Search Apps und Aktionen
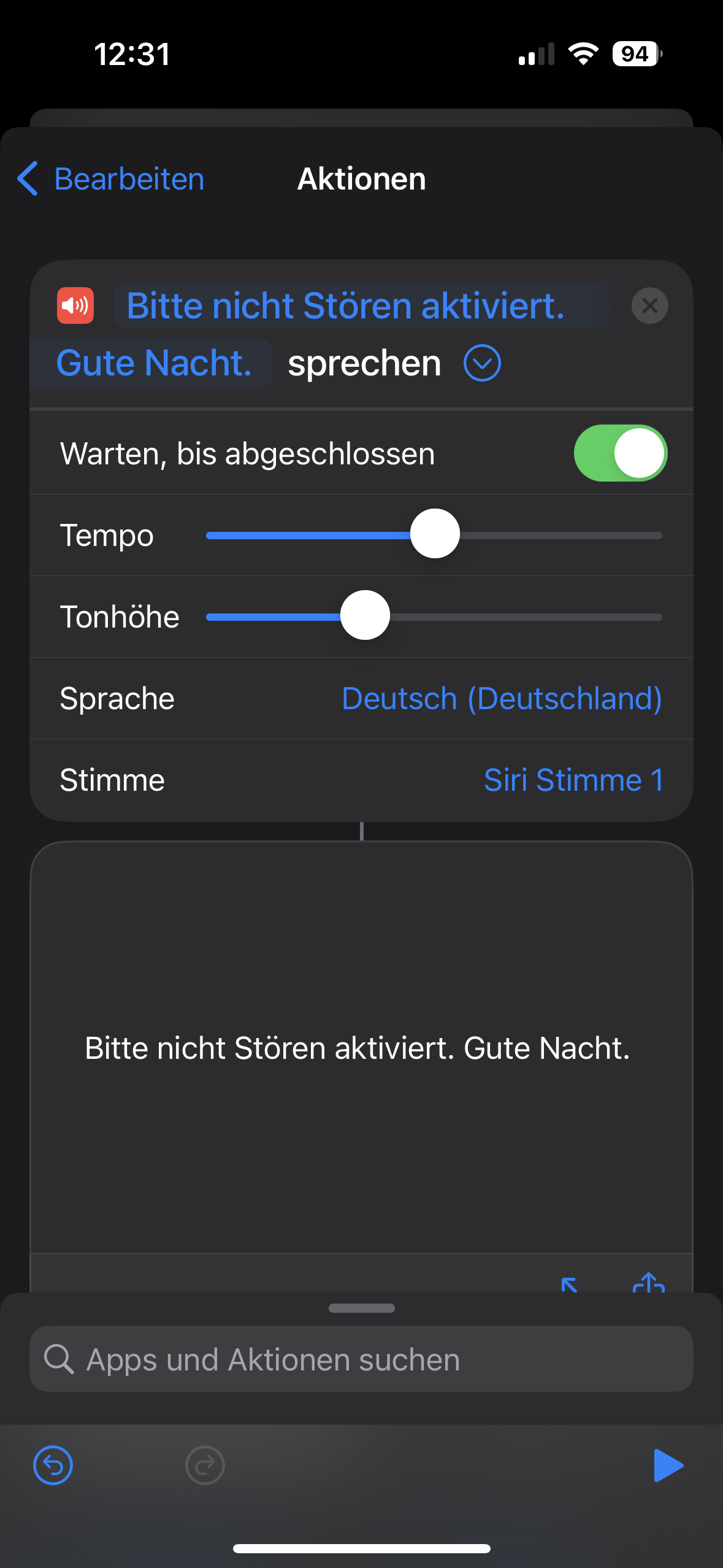The height and width of the screenshot is (1568, 723). click(362, 1359)
